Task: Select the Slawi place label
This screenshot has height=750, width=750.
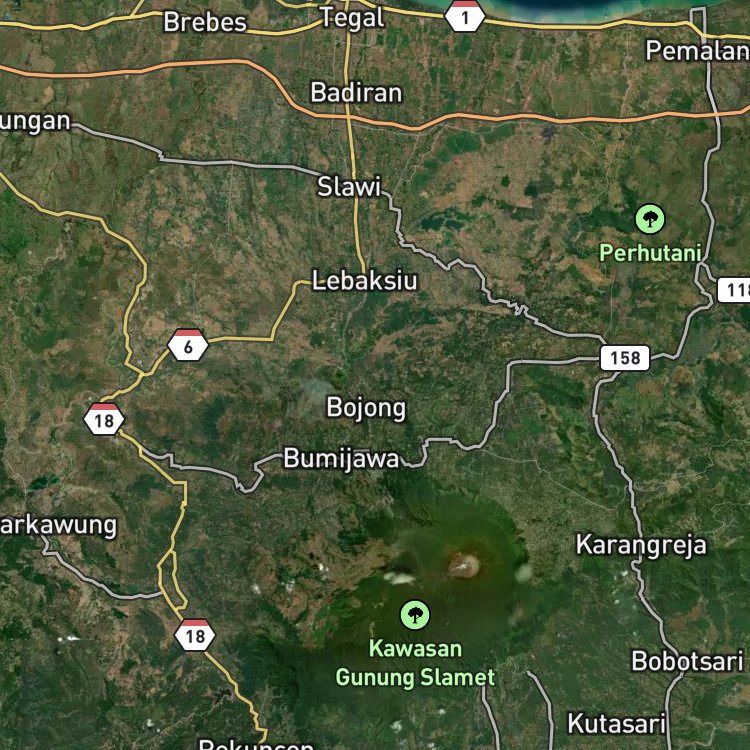Action: click(349, 187)
